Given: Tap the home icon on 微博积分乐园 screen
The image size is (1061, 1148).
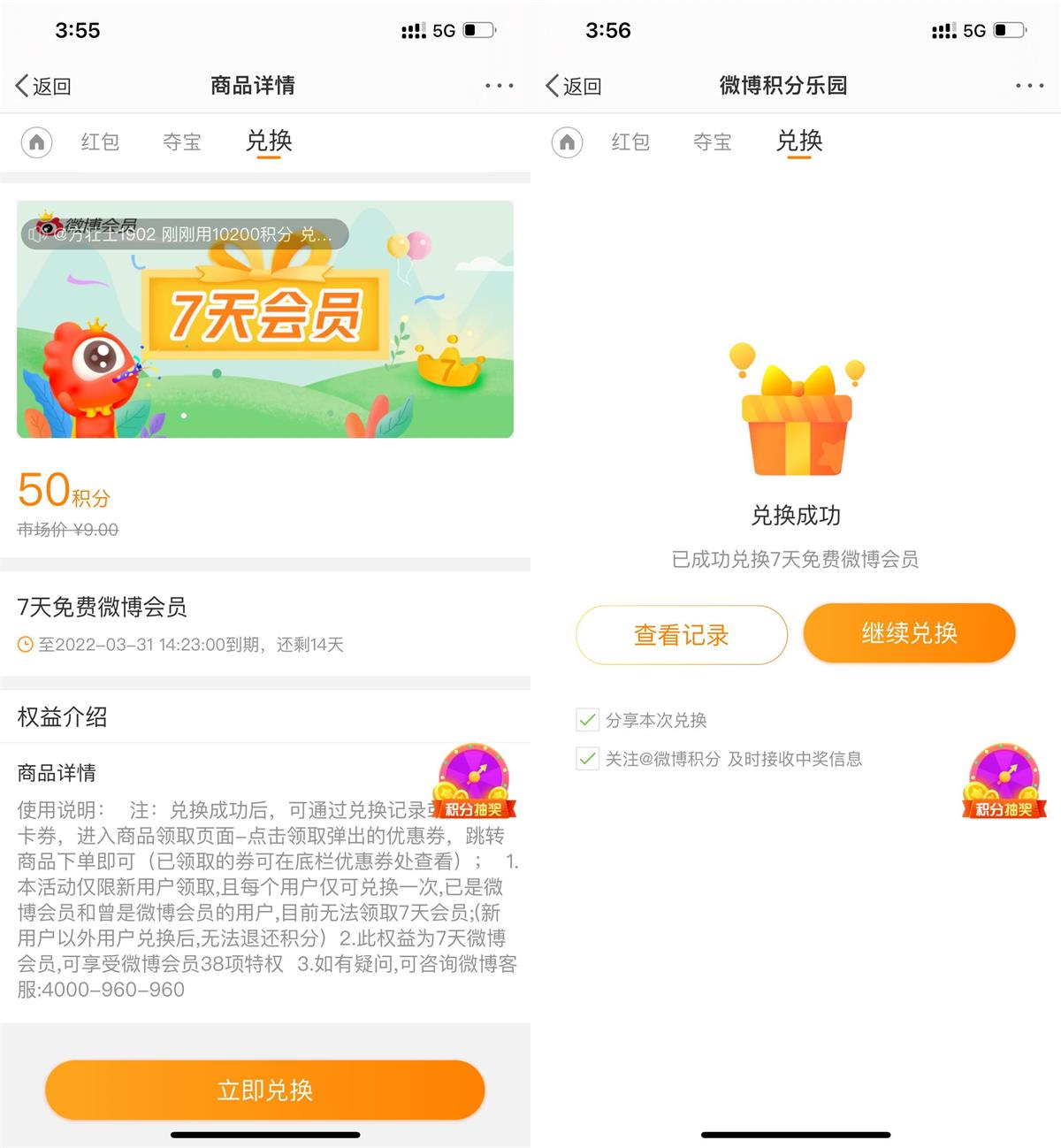Looking at the screenshot, I should coord(568,142).
